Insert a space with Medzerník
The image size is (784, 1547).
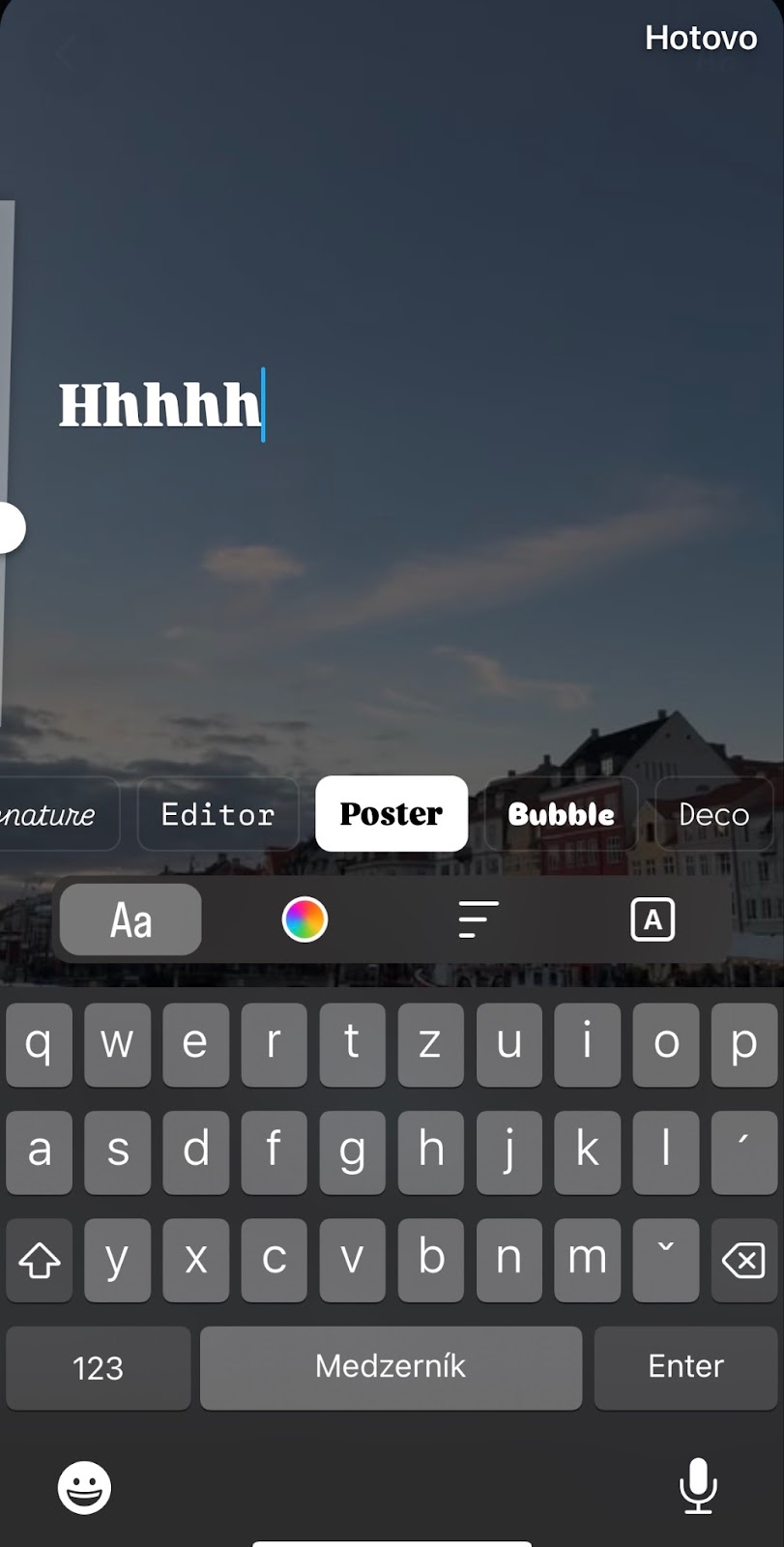pos(391,1367)
